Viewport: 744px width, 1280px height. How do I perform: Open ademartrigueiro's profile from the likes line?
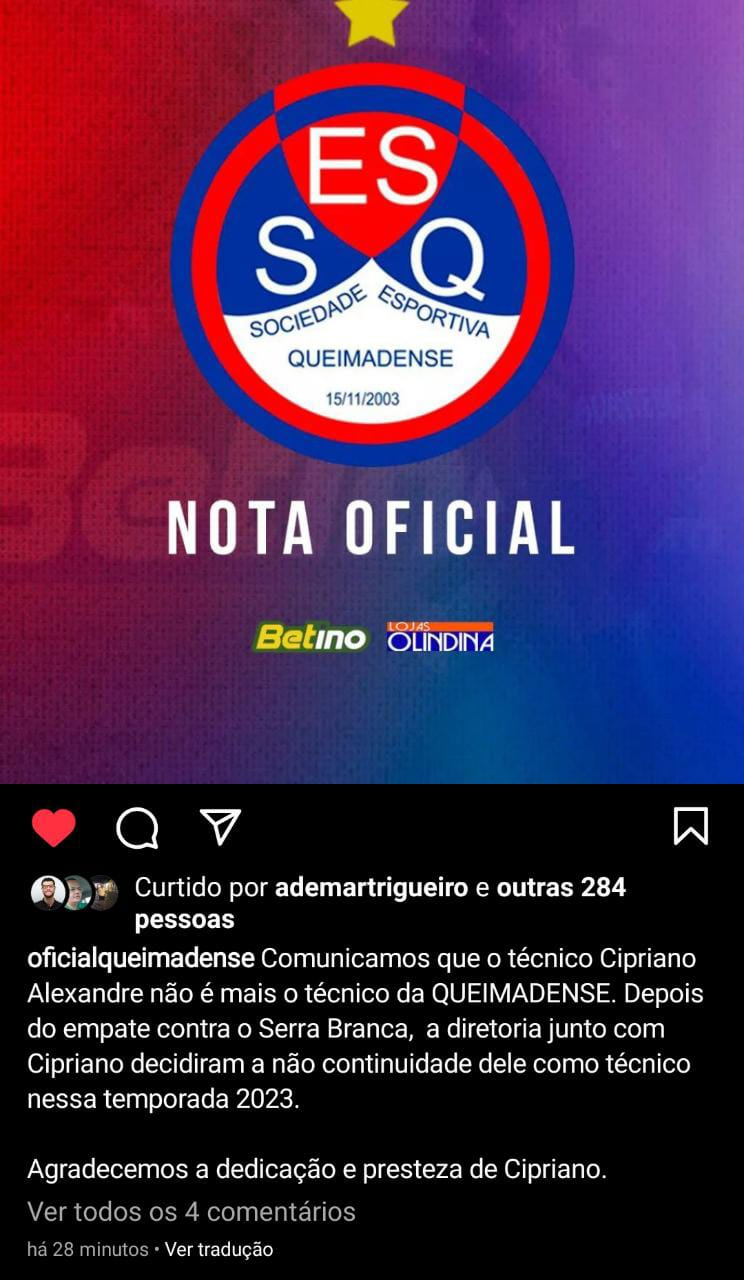click(x=372, y=887)
